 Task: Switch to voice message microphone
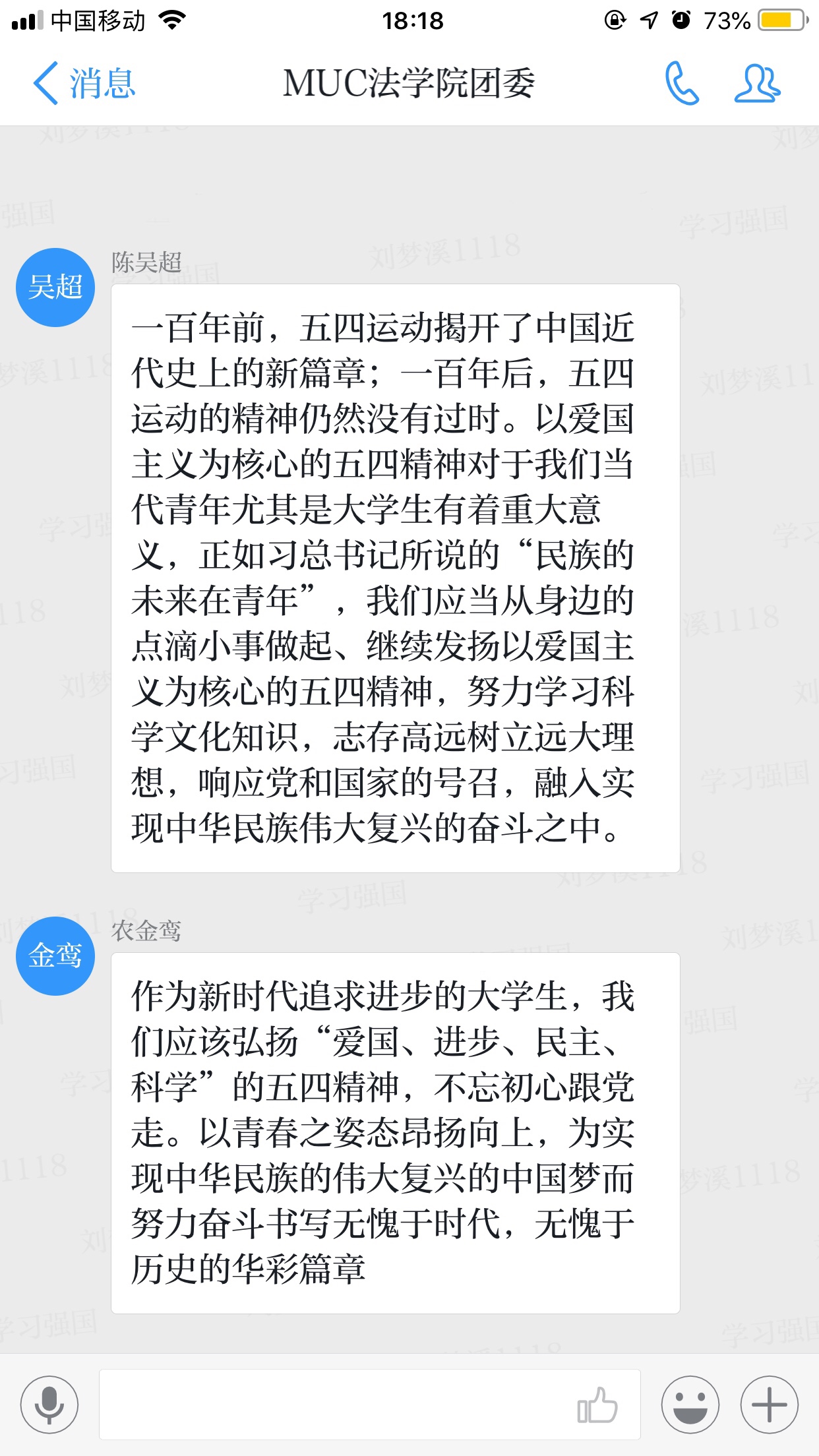pyautogui.click(x=49, y=1405)
